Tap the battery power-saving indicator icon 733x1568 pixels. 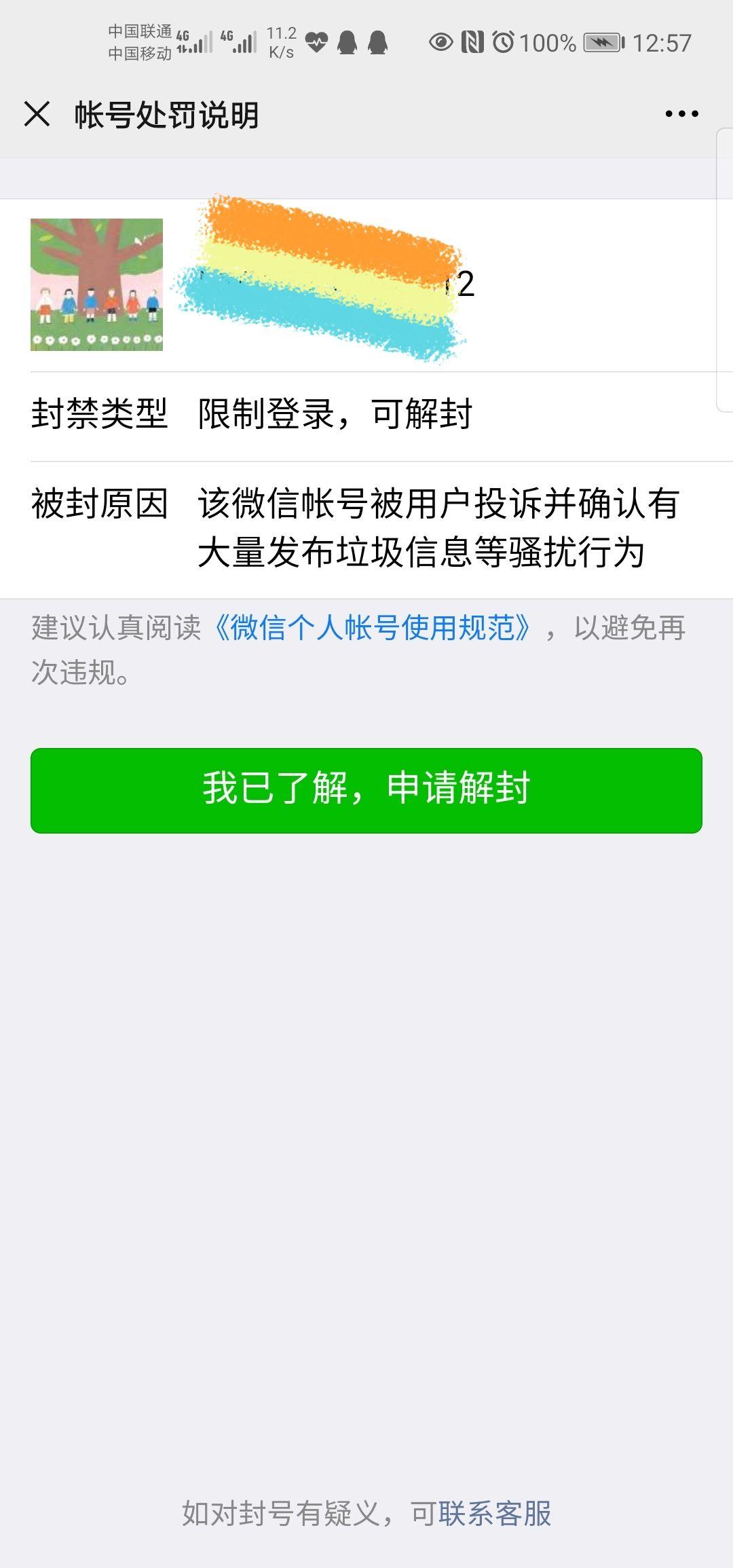pos(603,42)
